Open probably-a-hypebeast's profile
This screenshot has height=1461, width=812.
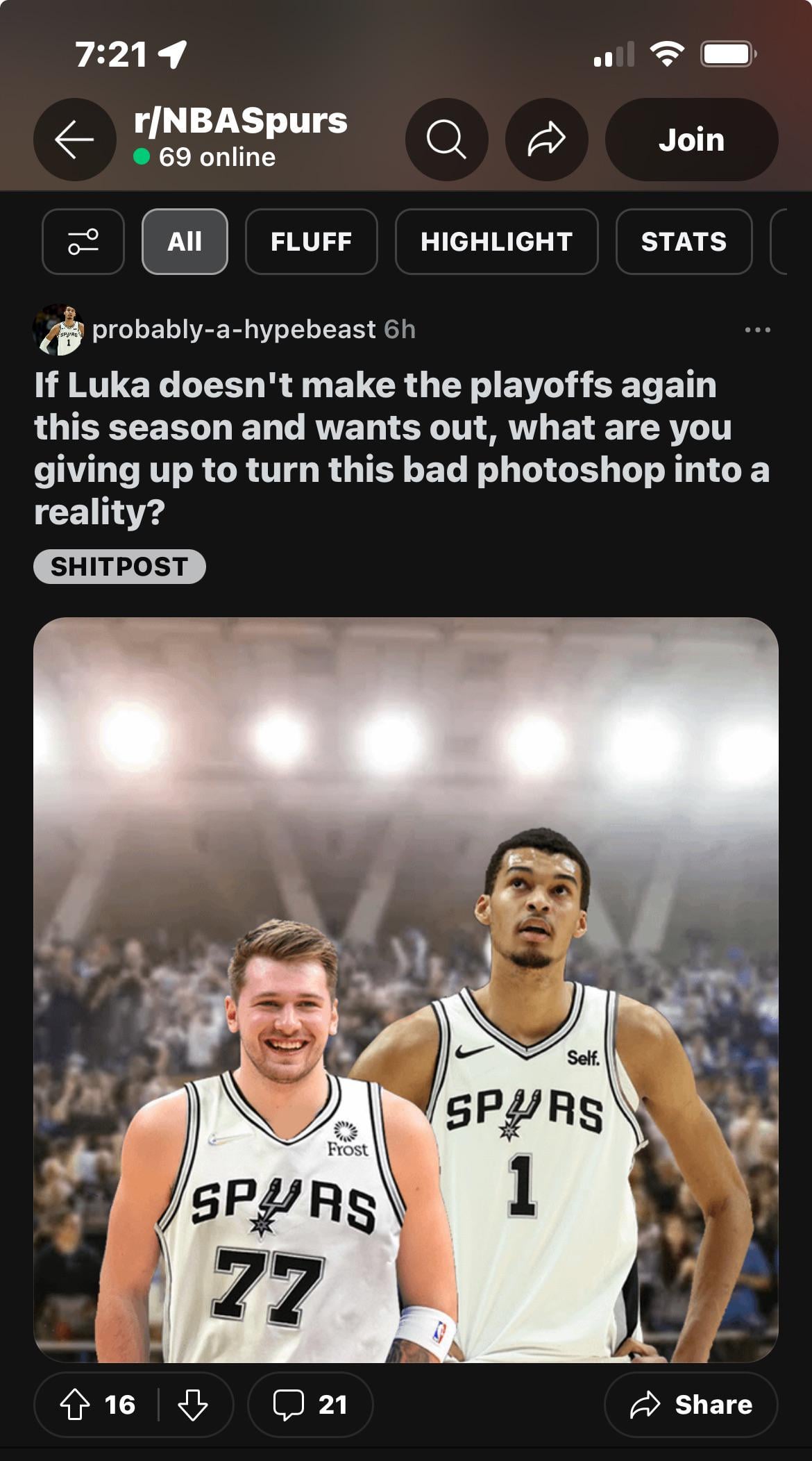[x=233, y=329]
